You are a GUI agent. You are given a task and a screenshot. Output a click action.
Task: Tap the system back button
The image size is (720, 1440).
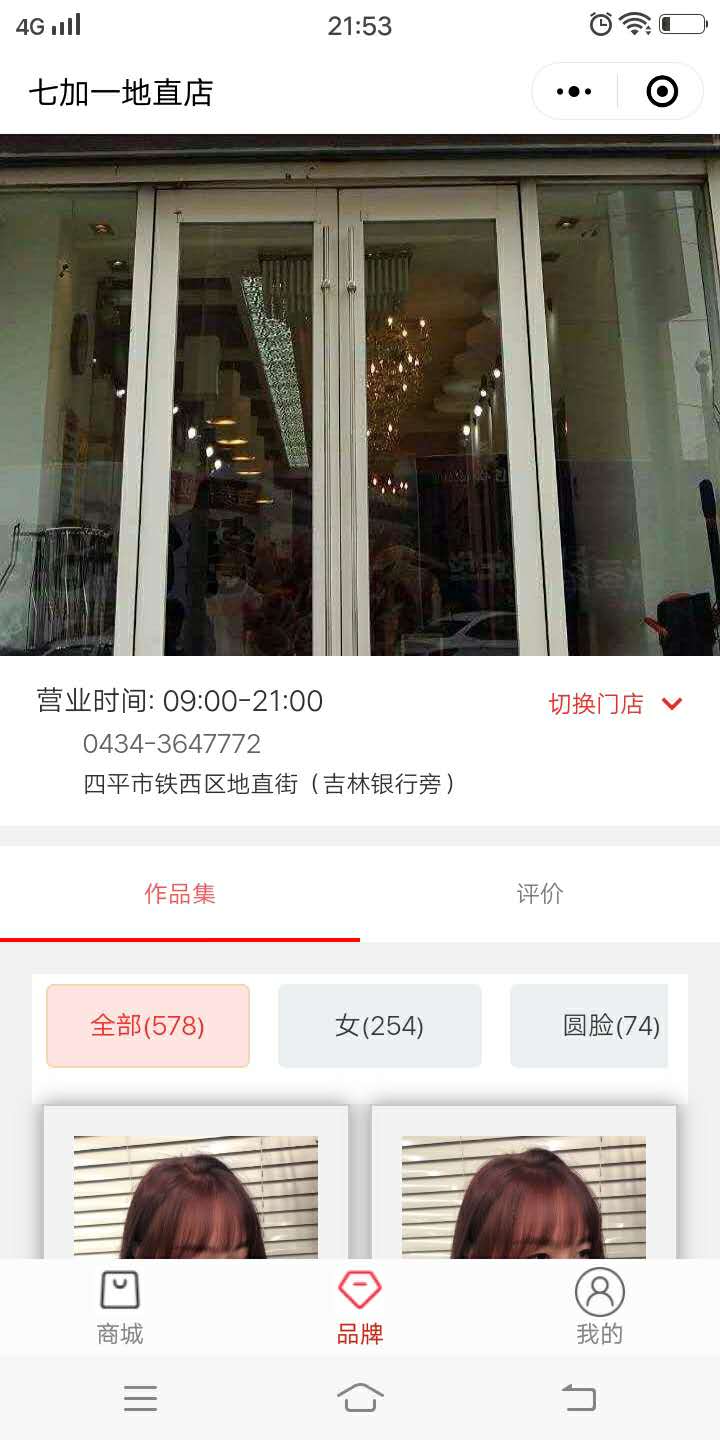579,1397
